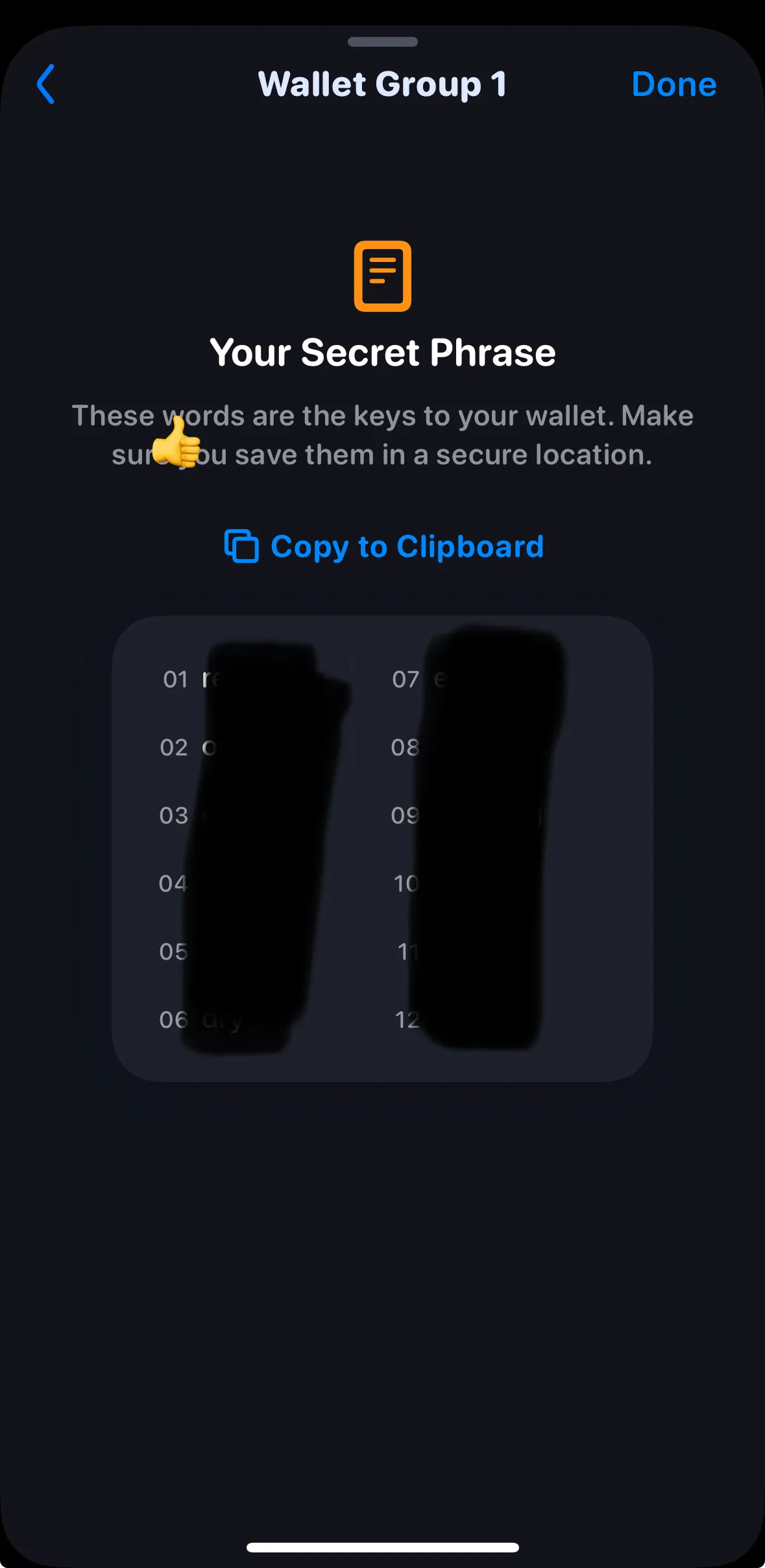The height and width of the screenshot is (1568, 765).
Task: Go back using the top-left arrow
Action: [45, 84]
